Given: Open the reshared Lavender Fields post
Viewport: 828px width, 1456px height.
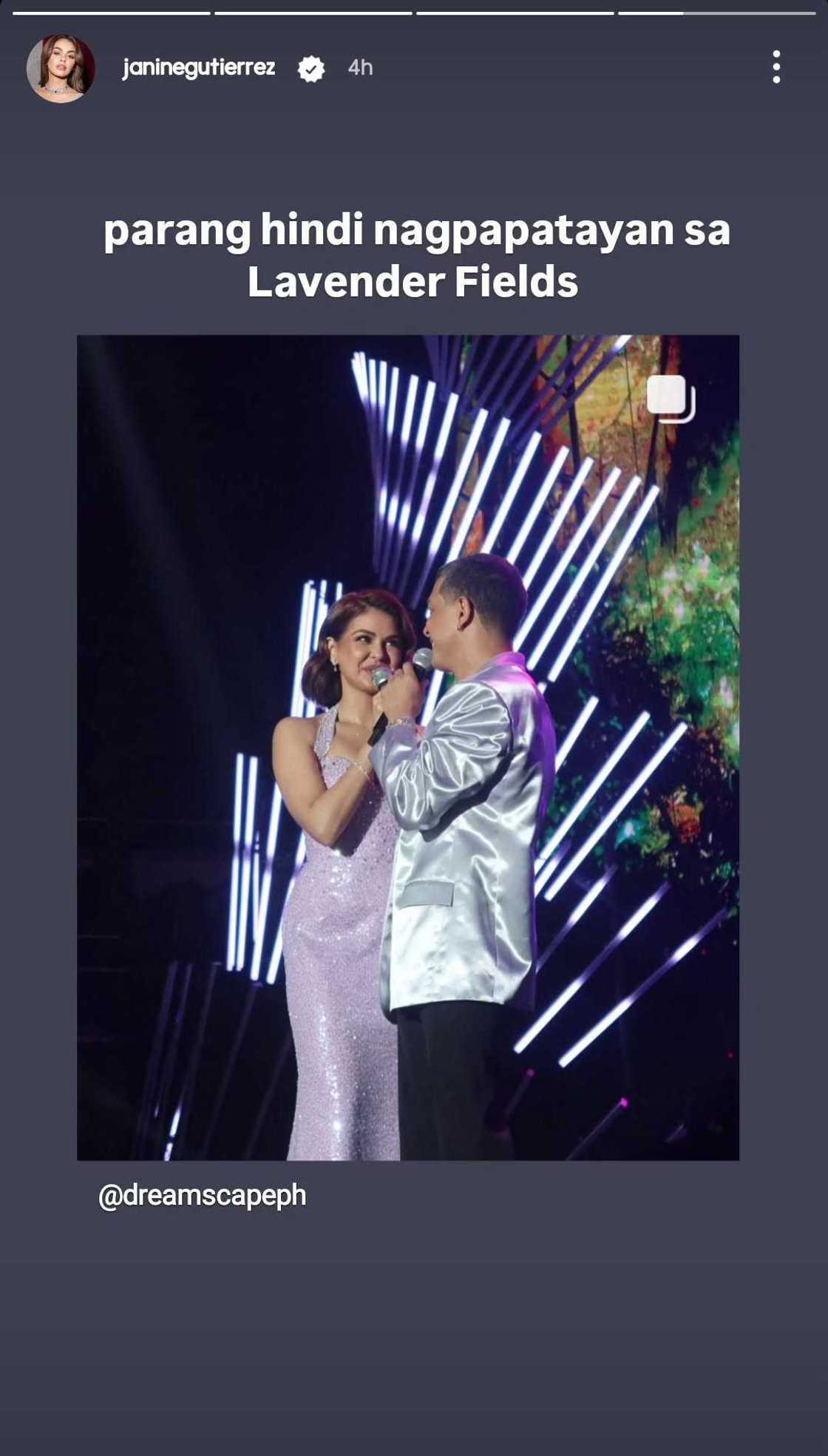Looking at the screenshot, I should coord(408,747).
